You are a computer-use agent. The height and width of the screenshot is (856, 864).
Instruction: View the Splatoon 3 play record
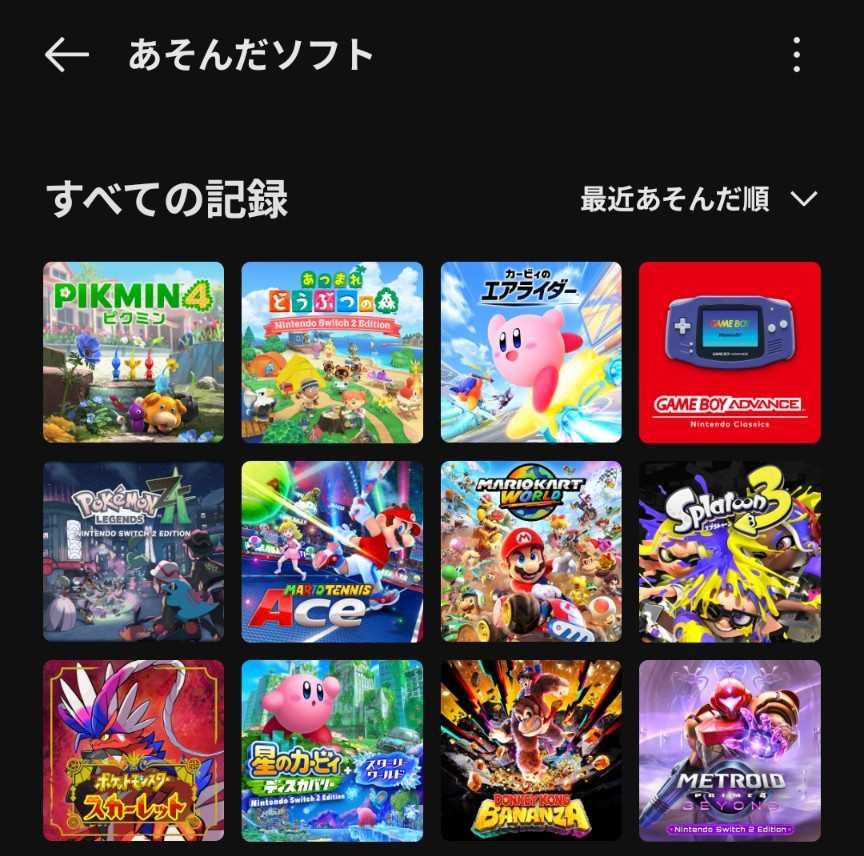tap(729, 551)
